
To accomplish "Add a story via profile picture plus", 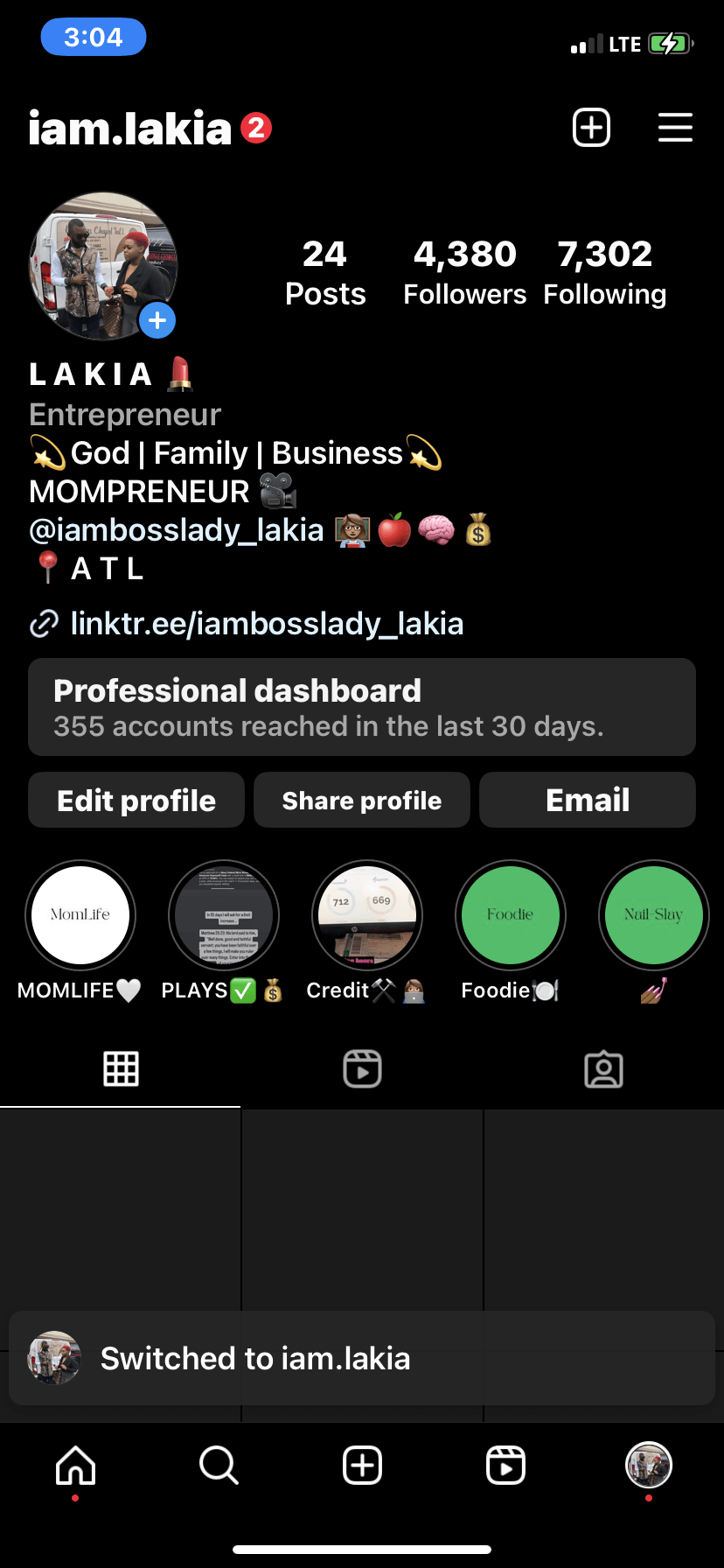I will click(x=157, y=320).
